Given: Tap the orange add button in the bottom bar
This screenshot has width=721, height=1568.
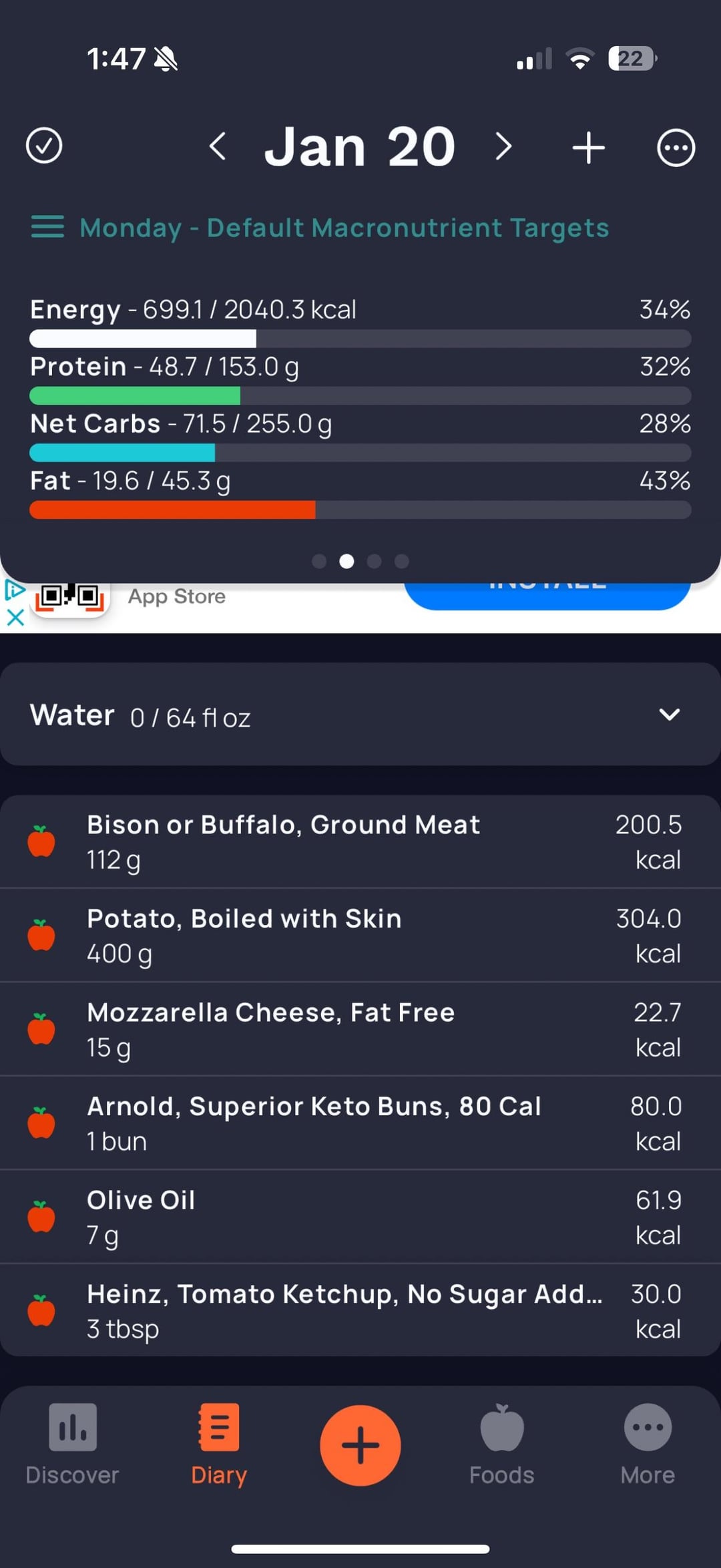Looking at the screenshot, I should [x=360, y=1445].
